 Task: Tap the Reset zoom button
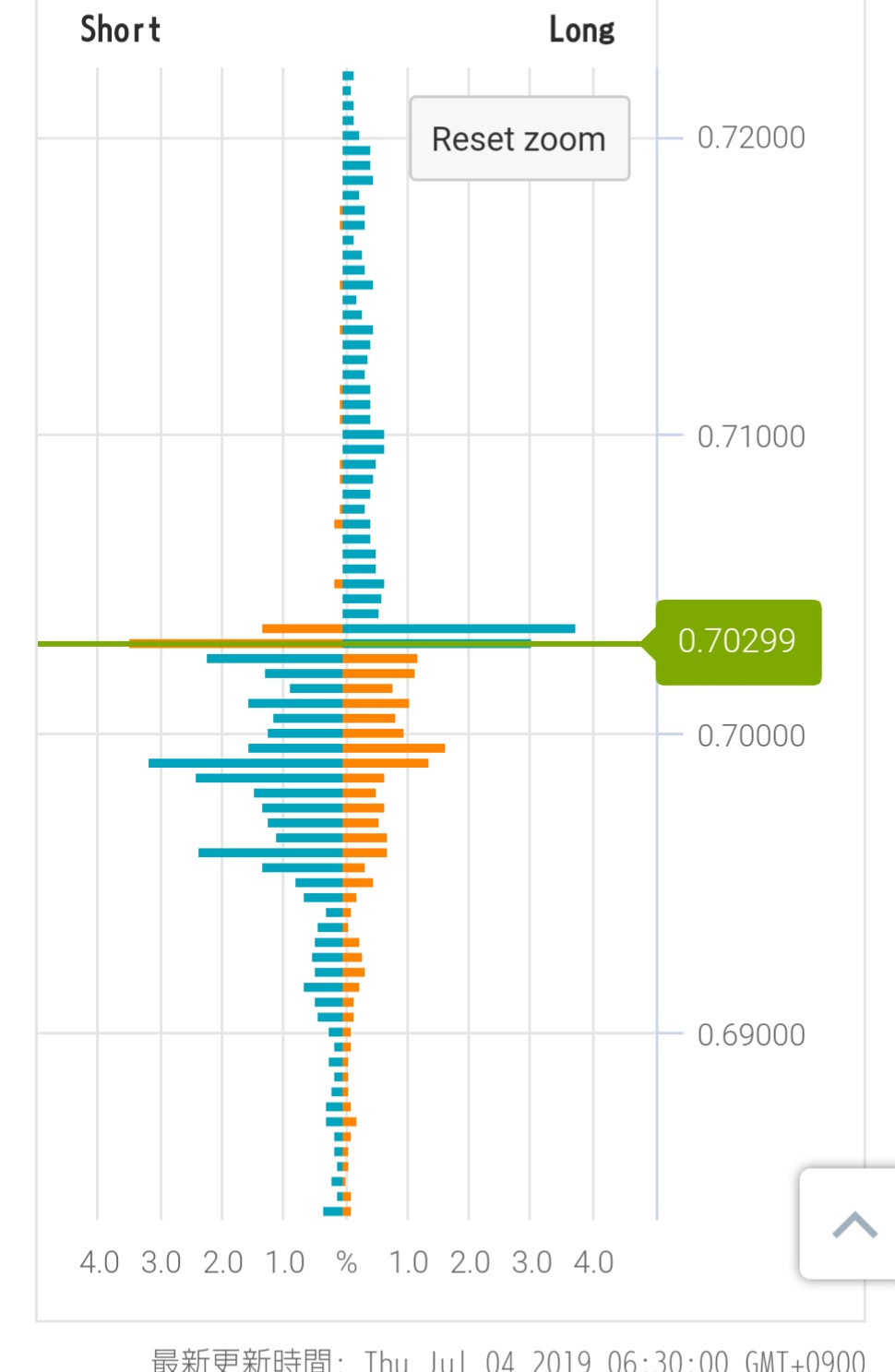coord(519,139)
